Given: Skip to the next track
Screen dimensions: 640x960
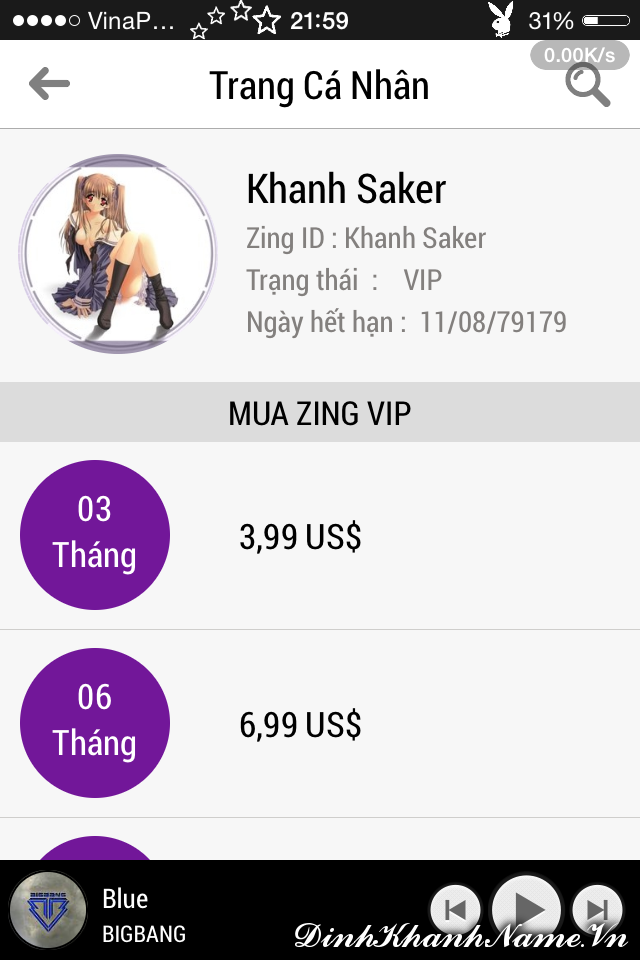Looking at the screenshot, I should click(597, 910).
